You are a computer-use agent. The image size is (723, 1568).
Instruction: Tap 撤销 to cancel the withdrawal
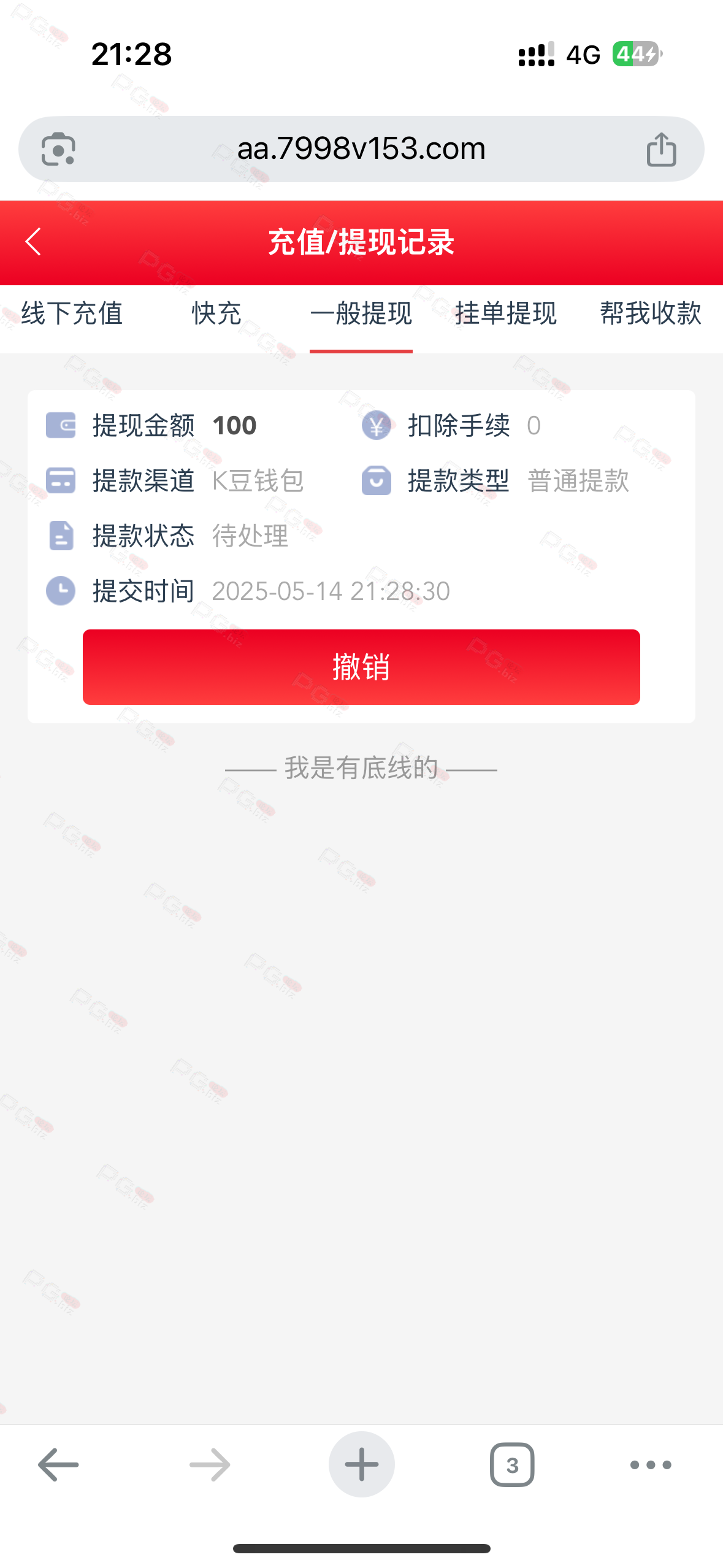pyautogui.click(x=361, y=667)
